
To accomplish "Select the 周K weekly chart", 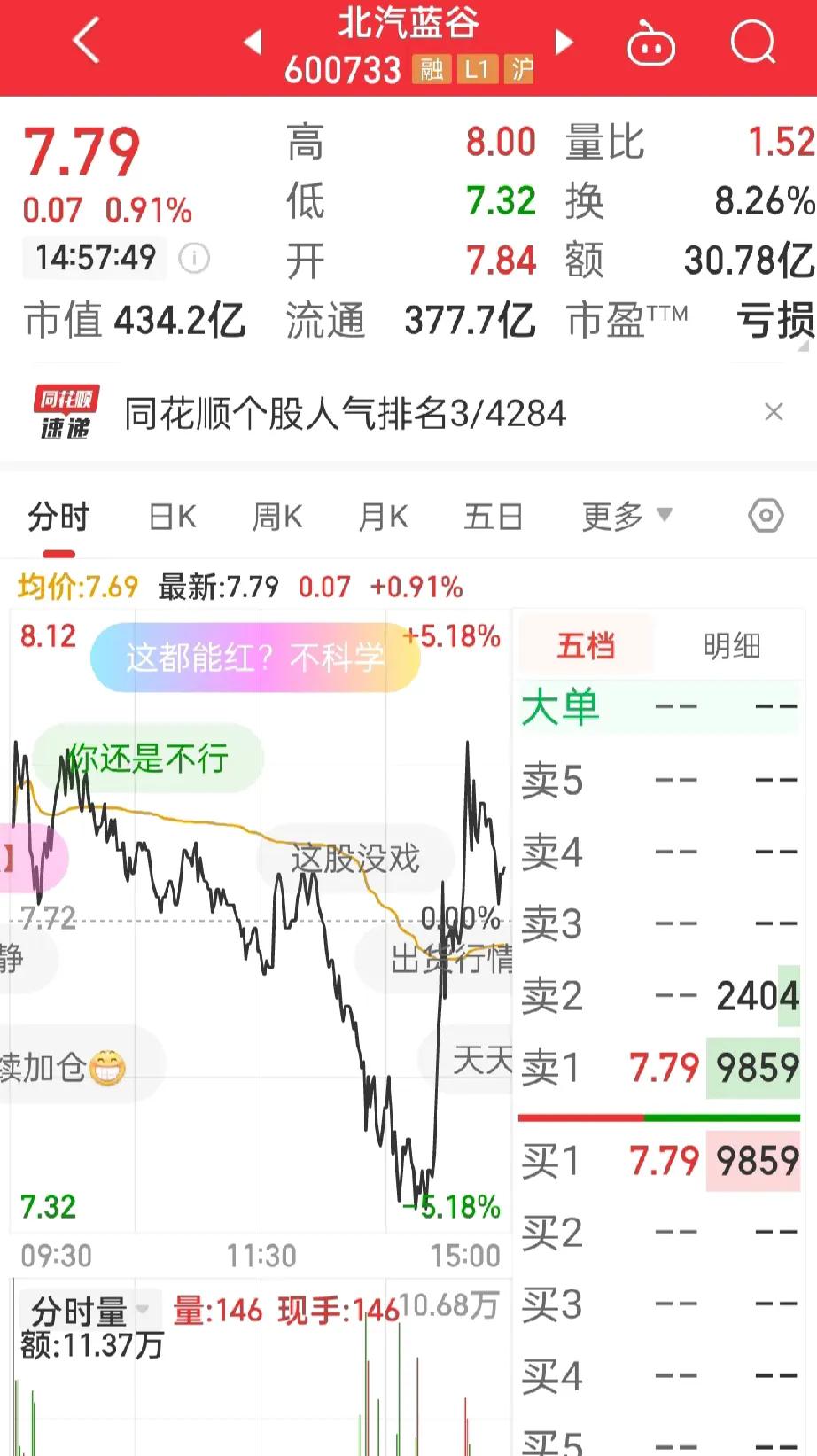I will click(276, 516).
